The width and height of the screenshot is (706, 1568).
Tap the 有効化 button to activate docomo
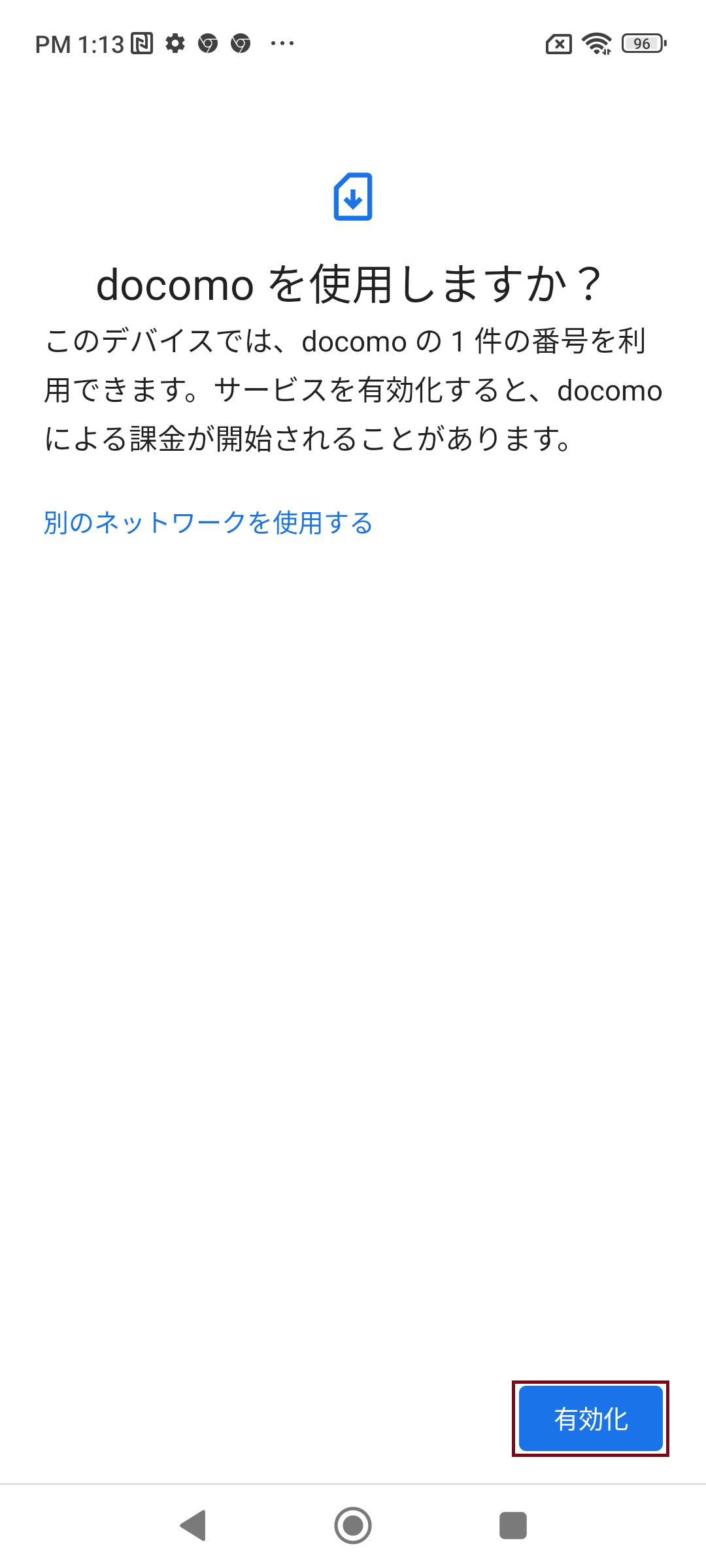tap(590, 1418)
